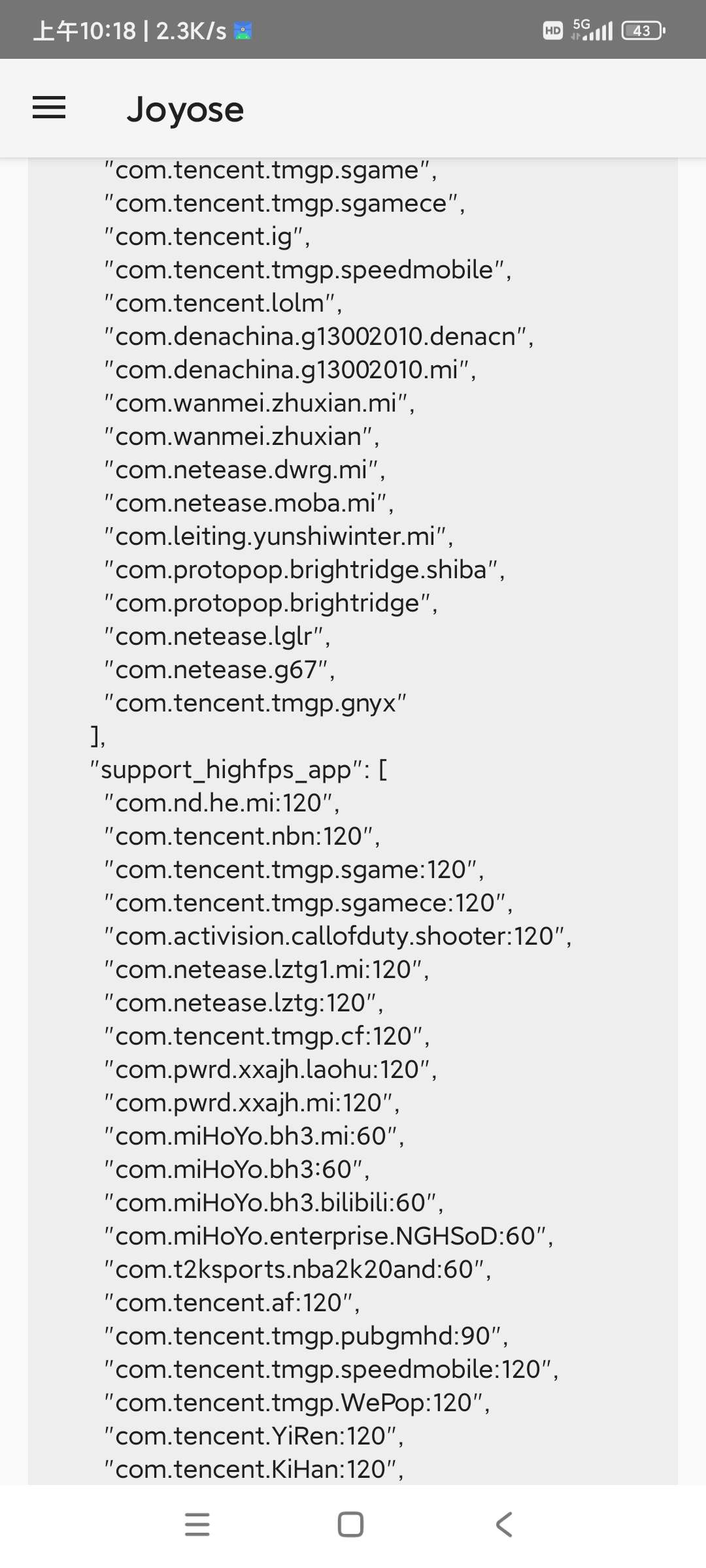Go back using system back button
The image size is (706, 1568).
coord(504,1524)
